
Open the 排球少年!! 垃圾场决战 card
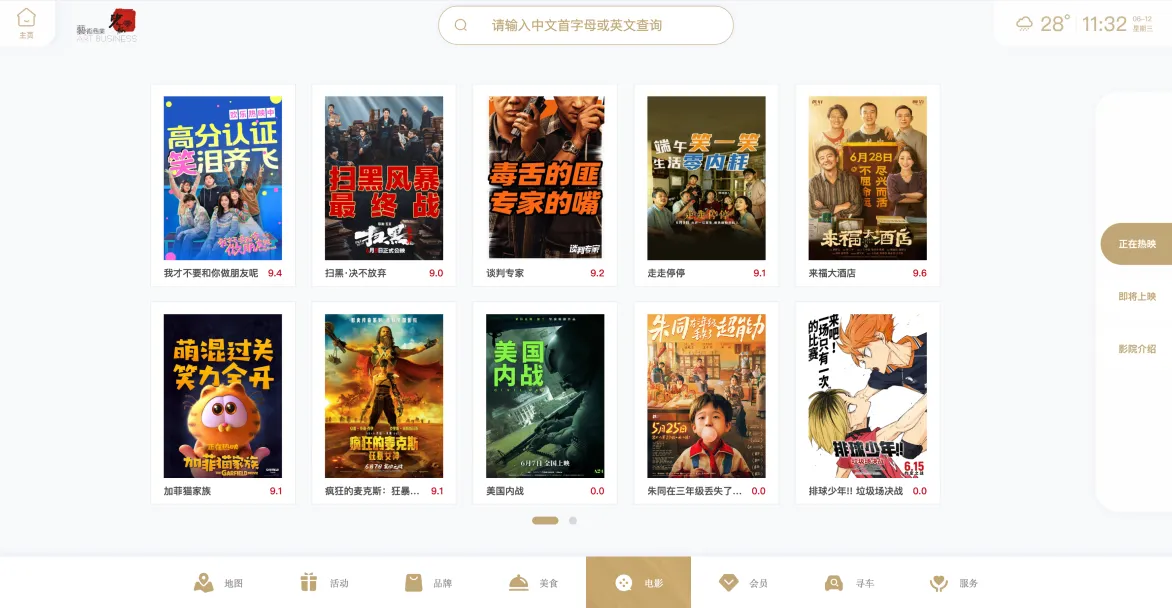867,396
